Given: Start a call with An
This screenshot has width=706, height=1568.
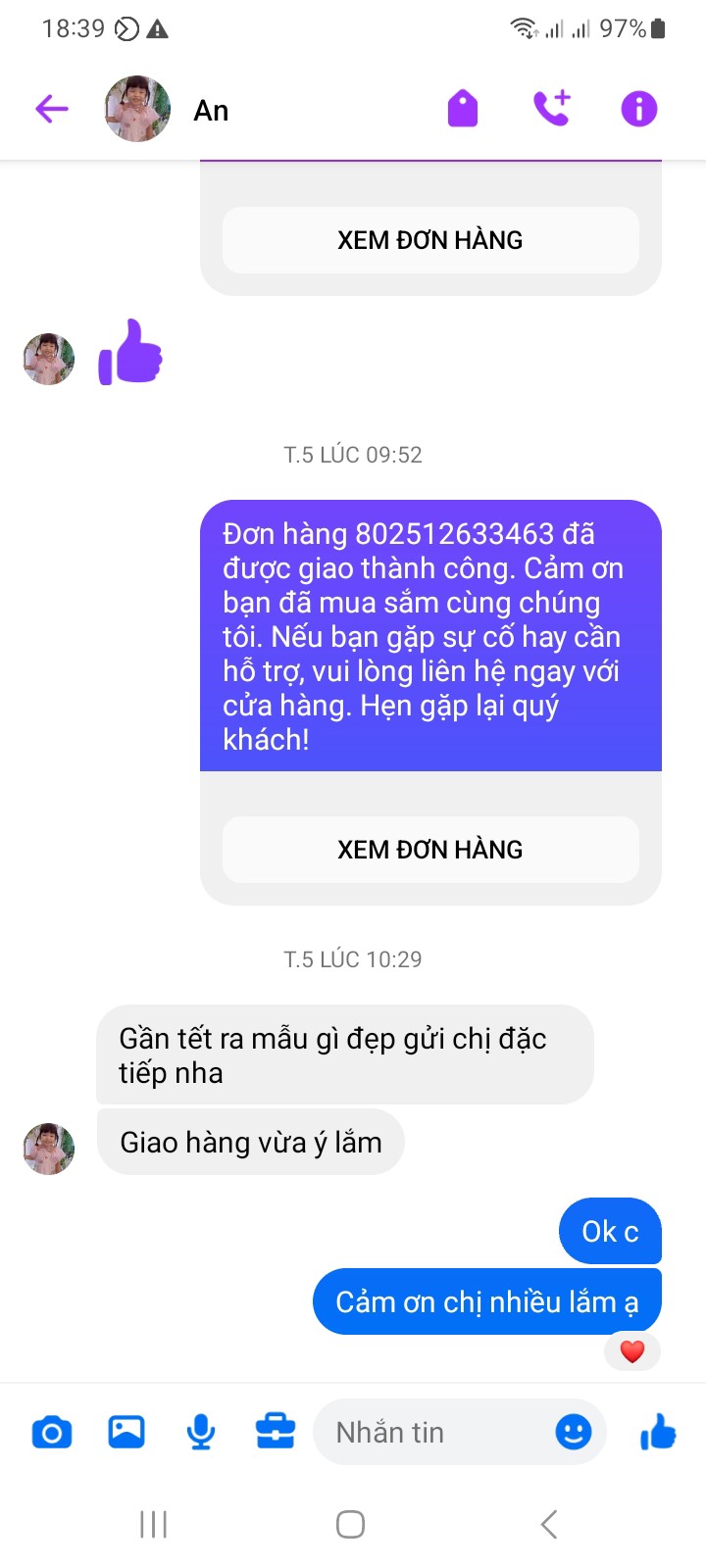Looking at the screenshot, I should click(551, 108).
